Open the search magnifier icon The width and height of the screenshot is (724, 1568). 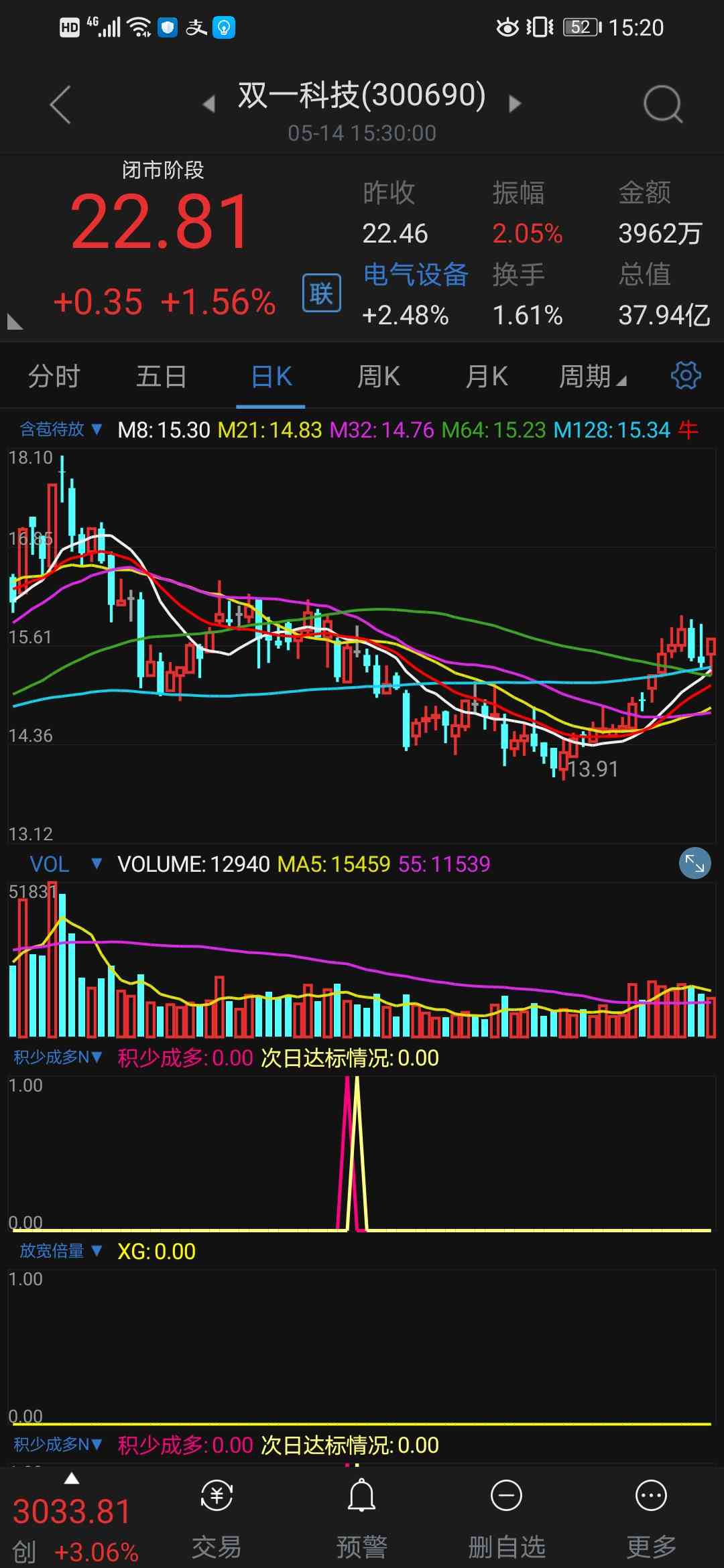click(662, 105)
